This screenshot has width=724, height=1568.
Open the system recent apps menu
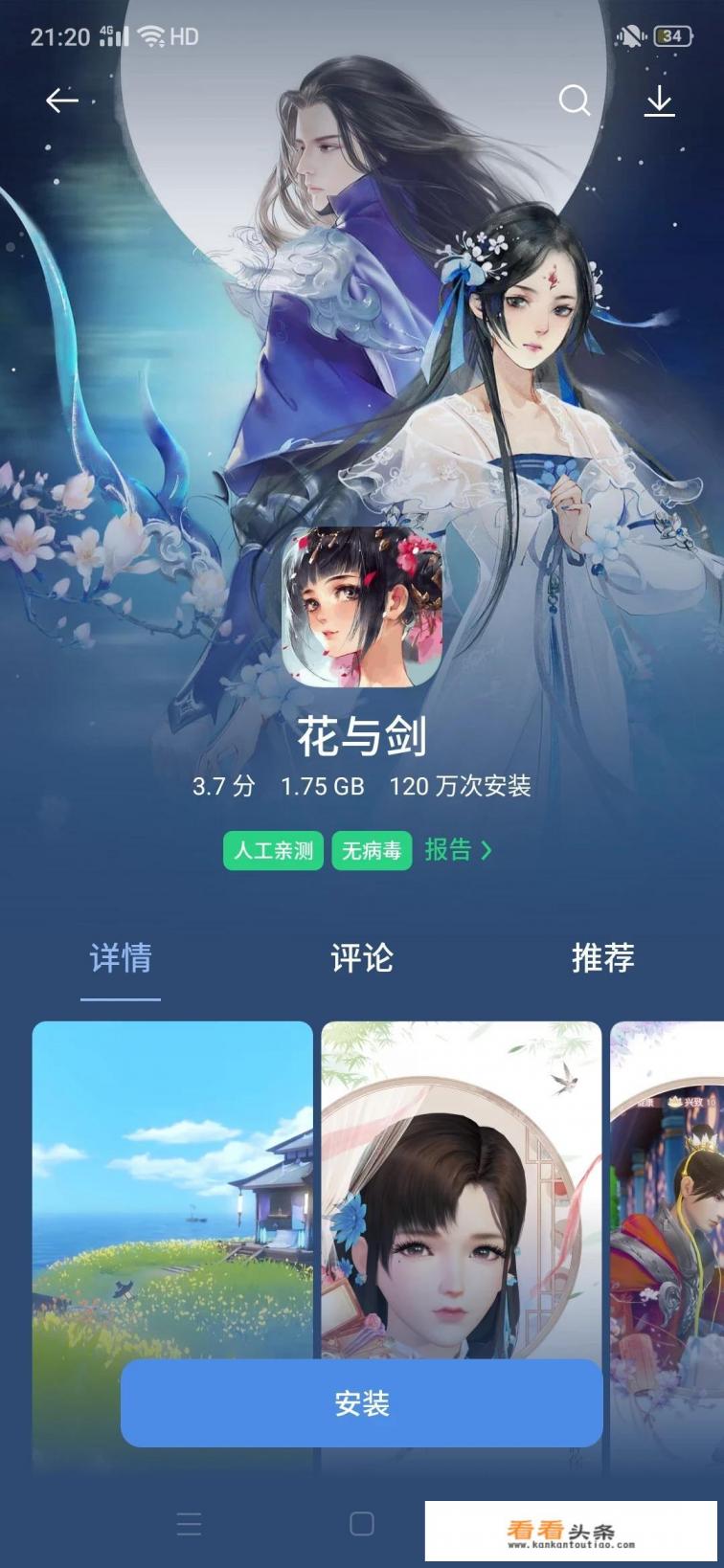189,1523
